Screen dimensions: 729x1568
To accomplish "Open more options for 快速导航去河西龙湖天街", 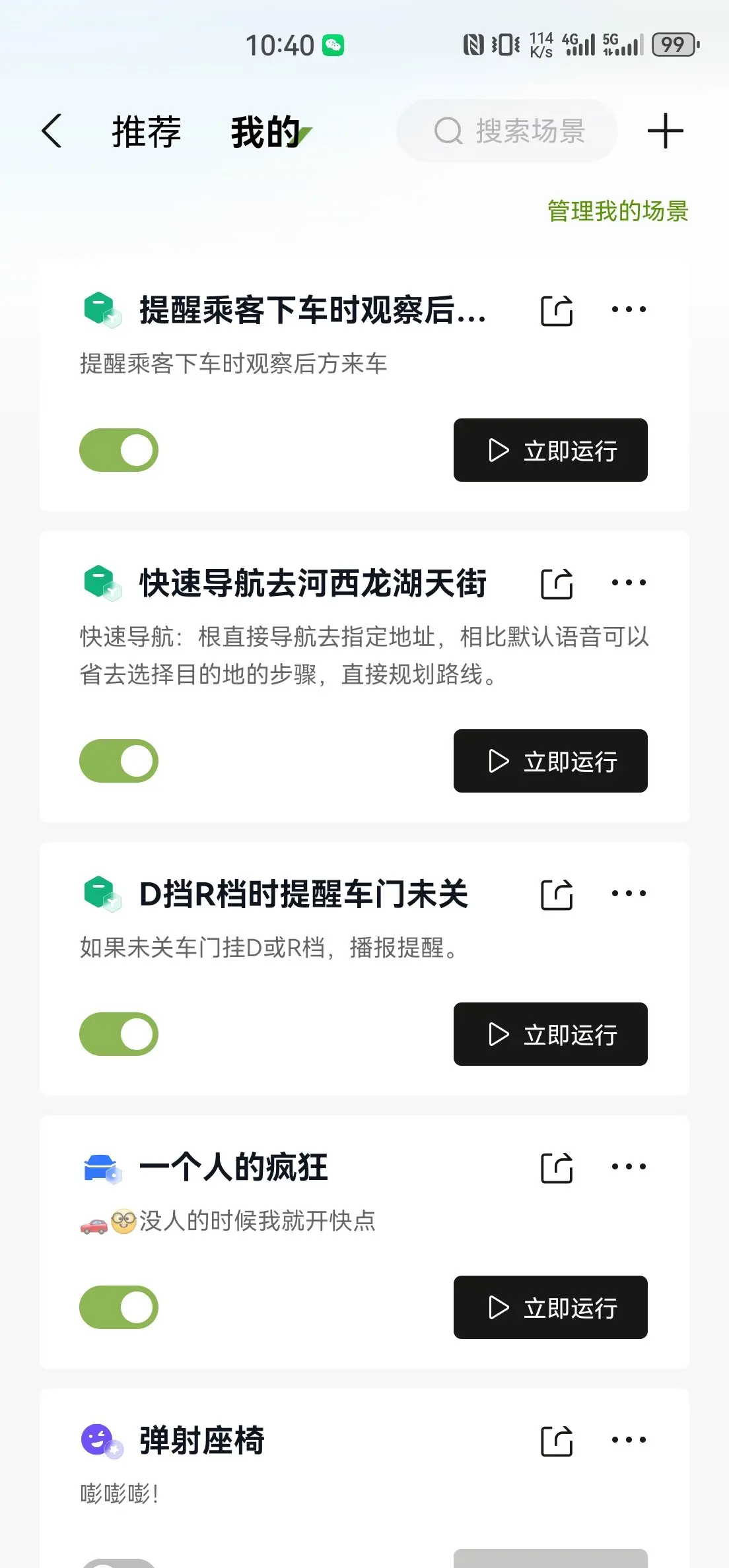I will pos(629,583).
